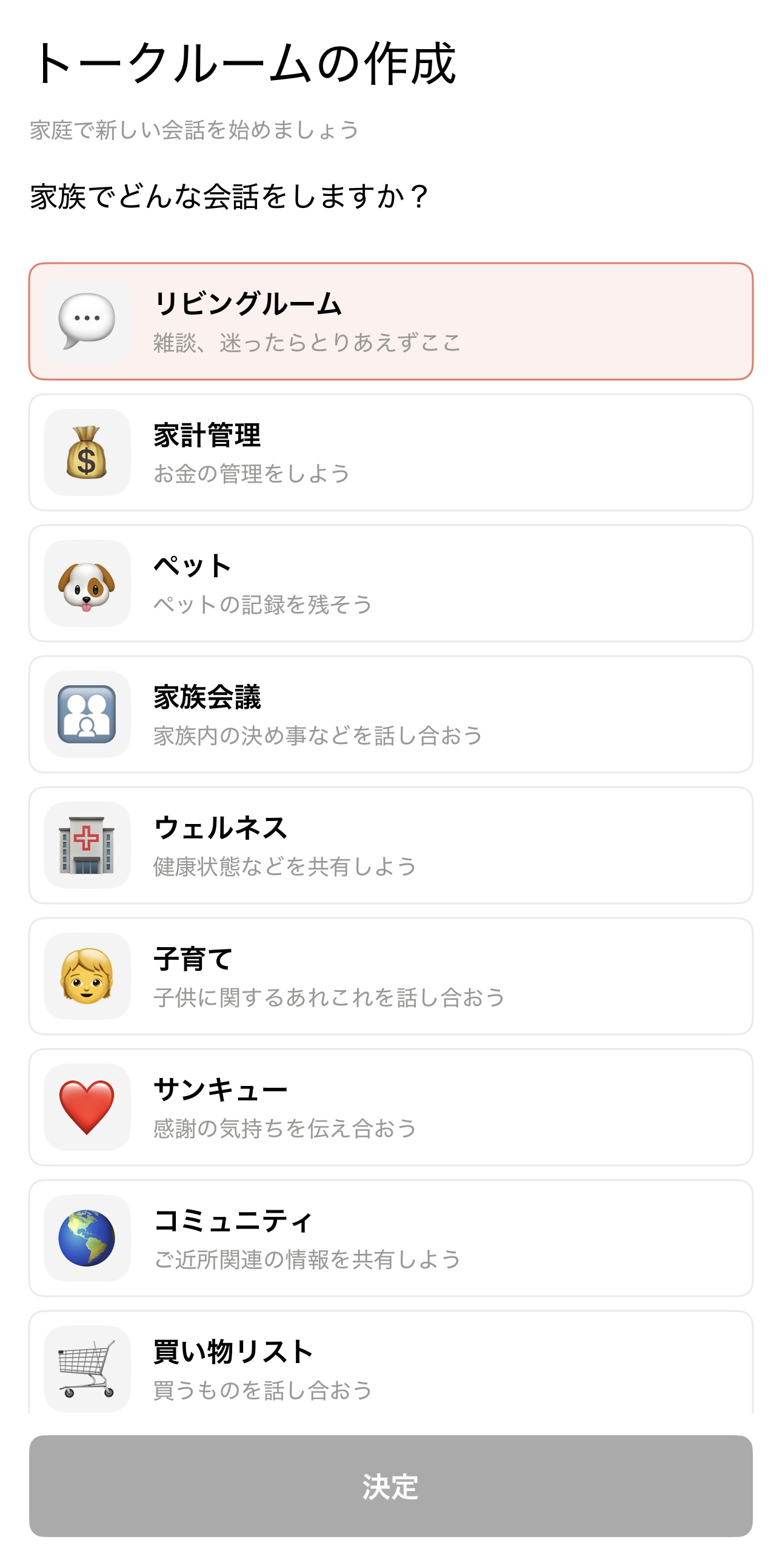Select 家族会議 as the conversation type
Image resolution: width=782 pixels, height=1568 pixels.
coord(390,714)
